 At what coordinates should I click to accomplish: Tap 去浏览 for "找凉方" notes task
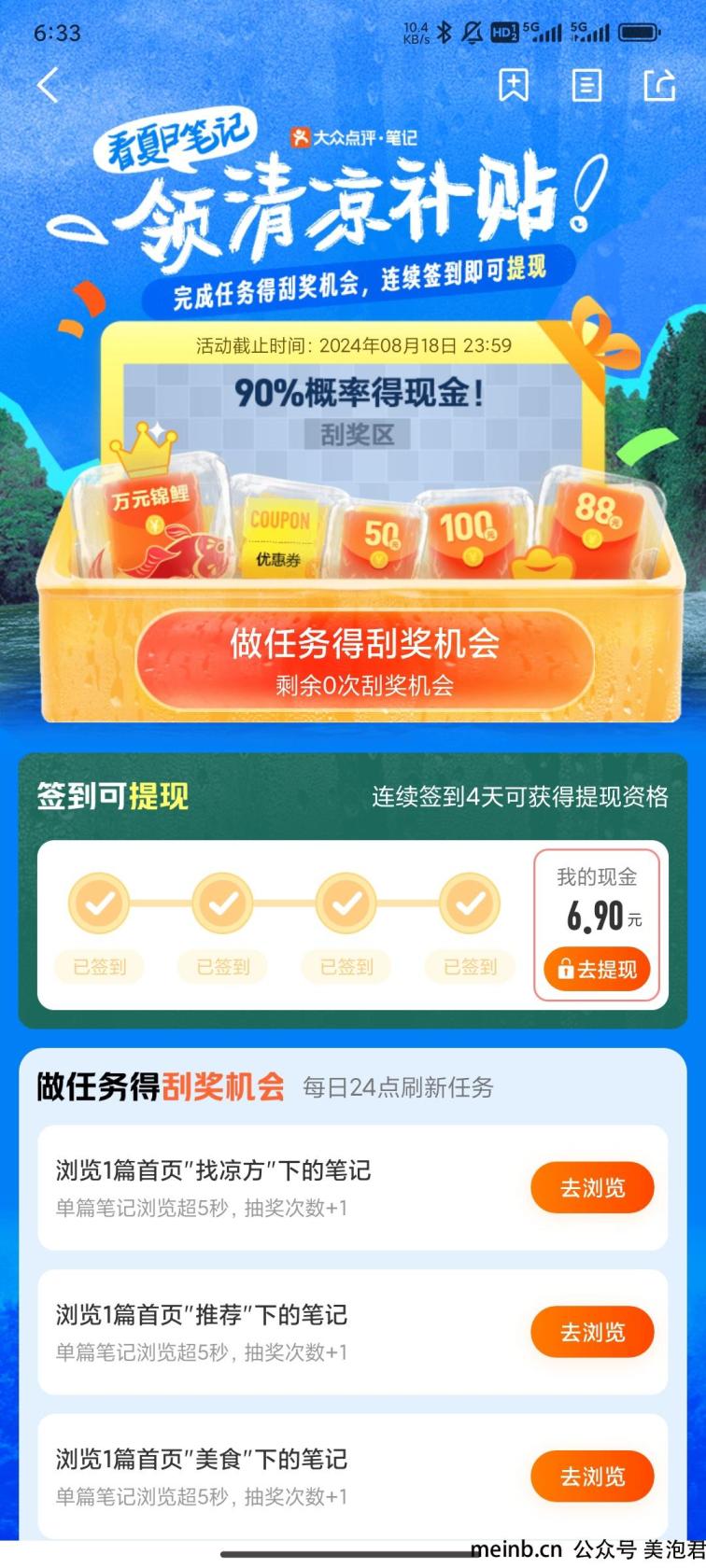coord(592,1187)
